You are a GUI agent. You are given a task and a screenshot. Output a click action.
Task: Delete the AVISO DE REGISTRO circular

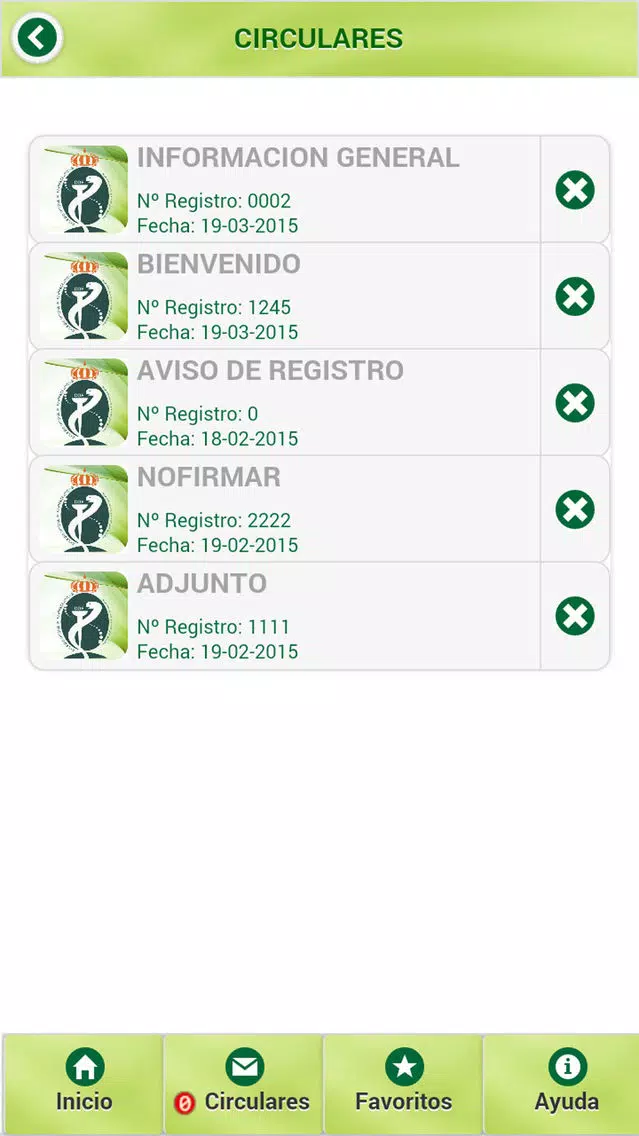[575, 403]
